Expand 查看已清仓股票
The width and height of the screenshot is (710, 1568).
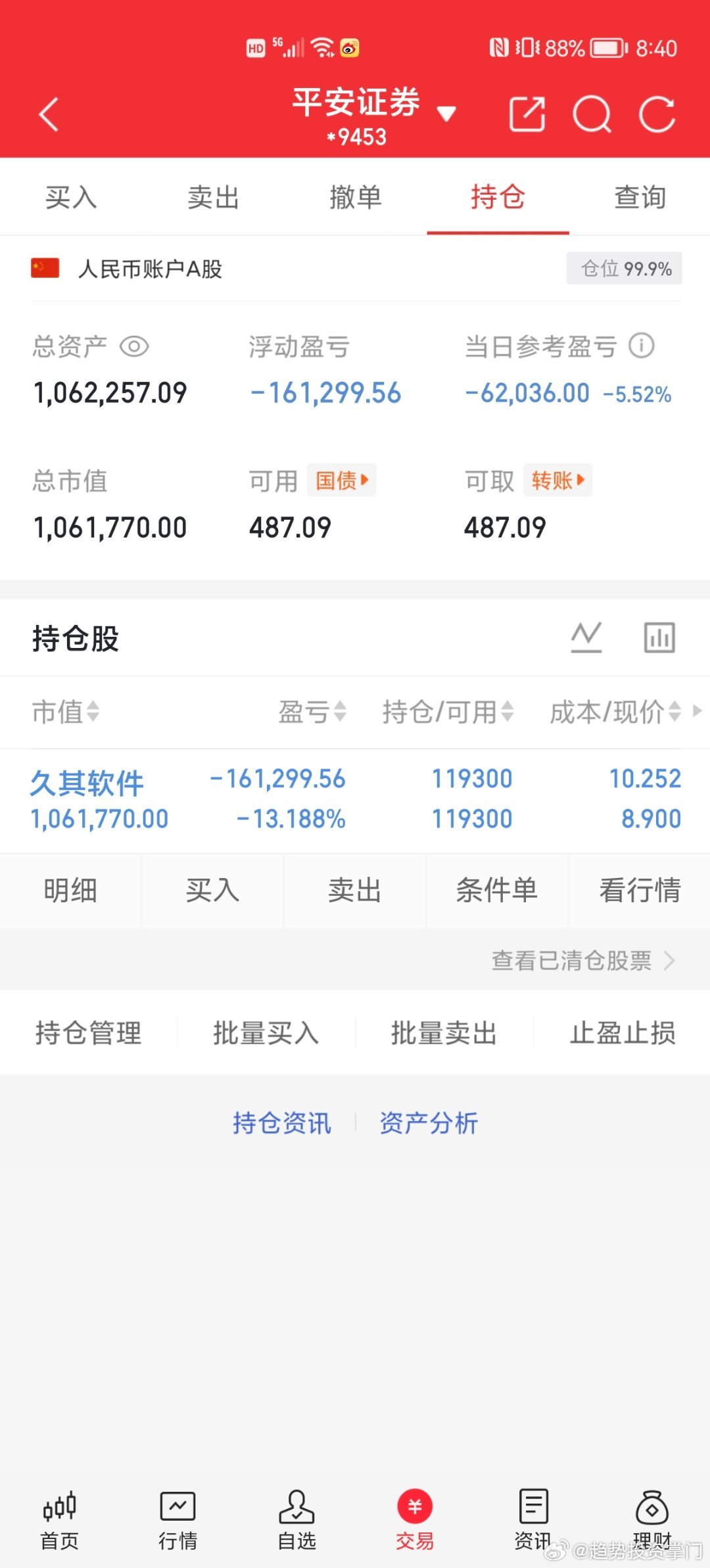tap(573, 960)
